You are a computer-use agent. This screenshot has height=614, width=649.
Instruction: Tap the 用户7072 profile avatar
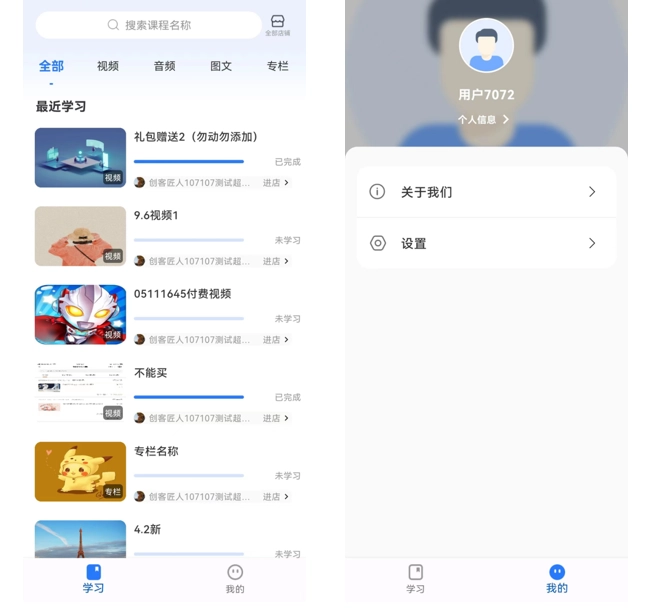click(486, 46)
